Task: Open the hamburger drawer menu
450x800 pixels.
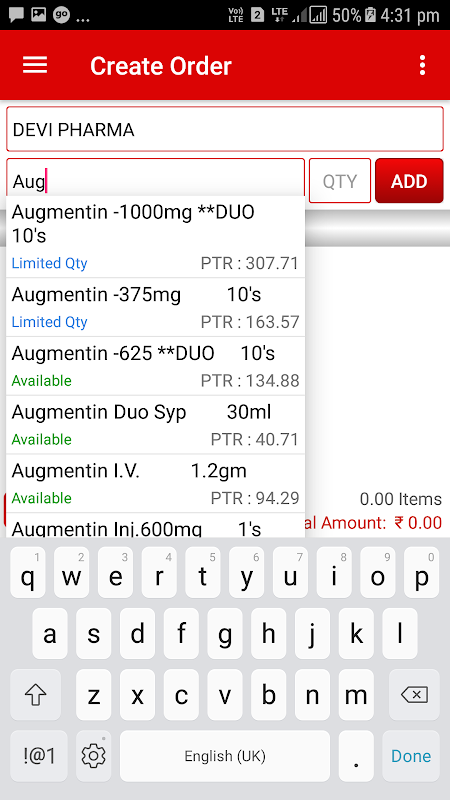Action: [35, 65]
